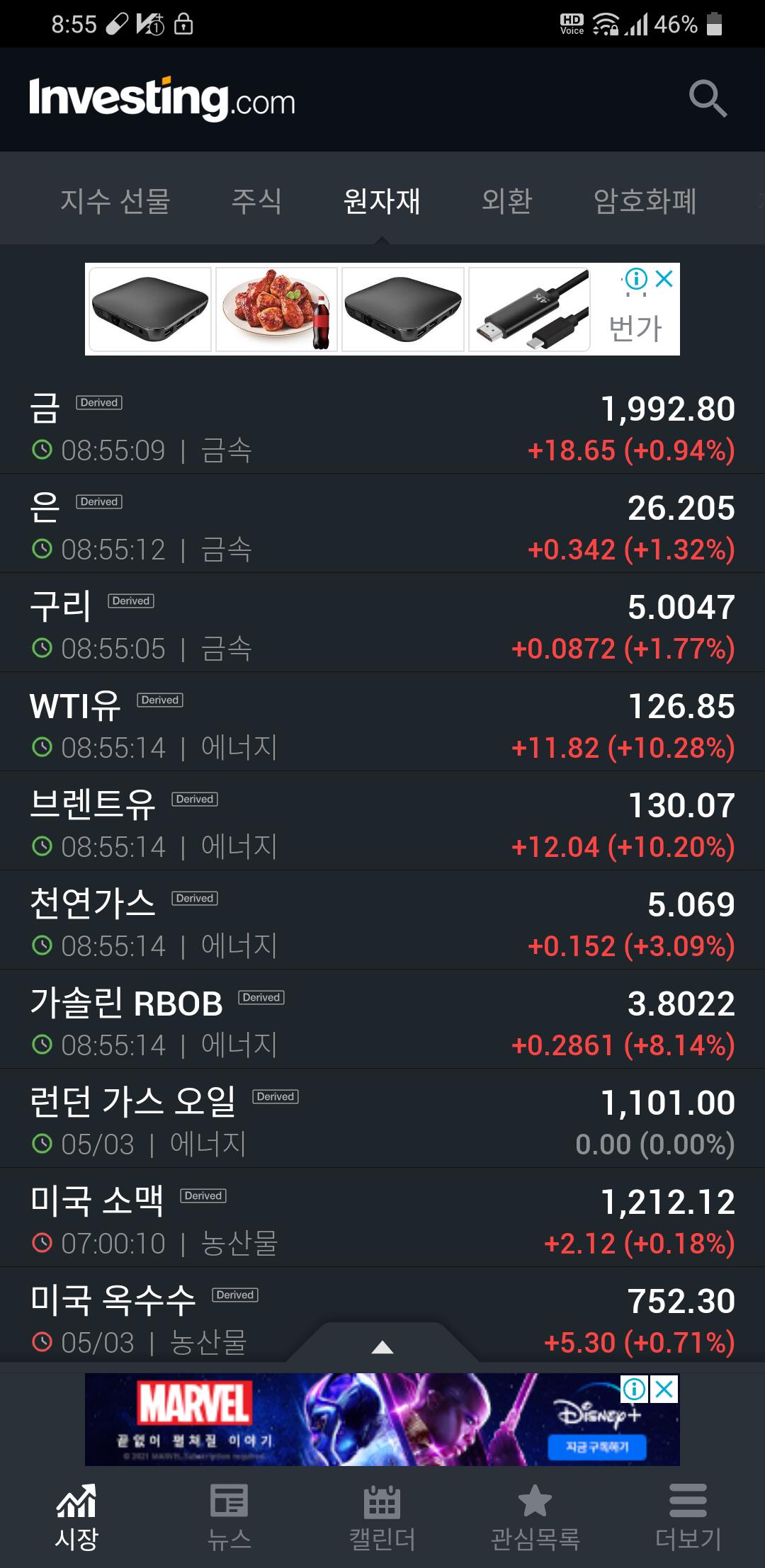The width and height of the screenshot is (765, 1568).
Task: Close the Marvel Disney+ ad banner
Action: (664, 1390)
